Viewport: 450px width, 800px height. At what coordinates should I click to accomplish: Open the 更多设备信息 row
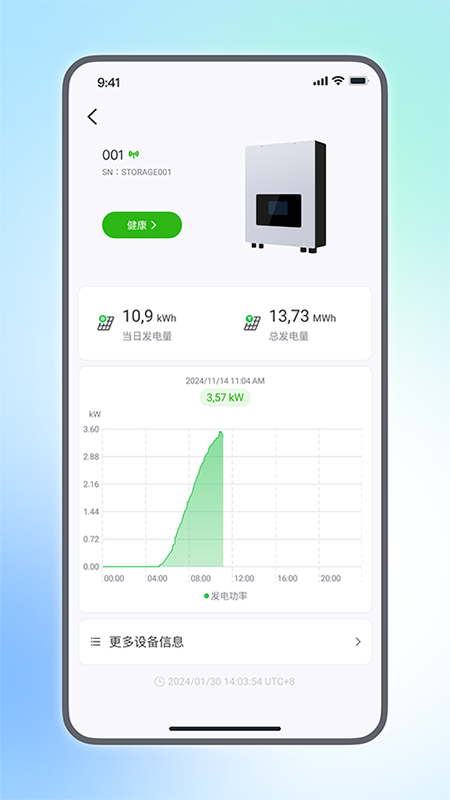pos(225,642)
